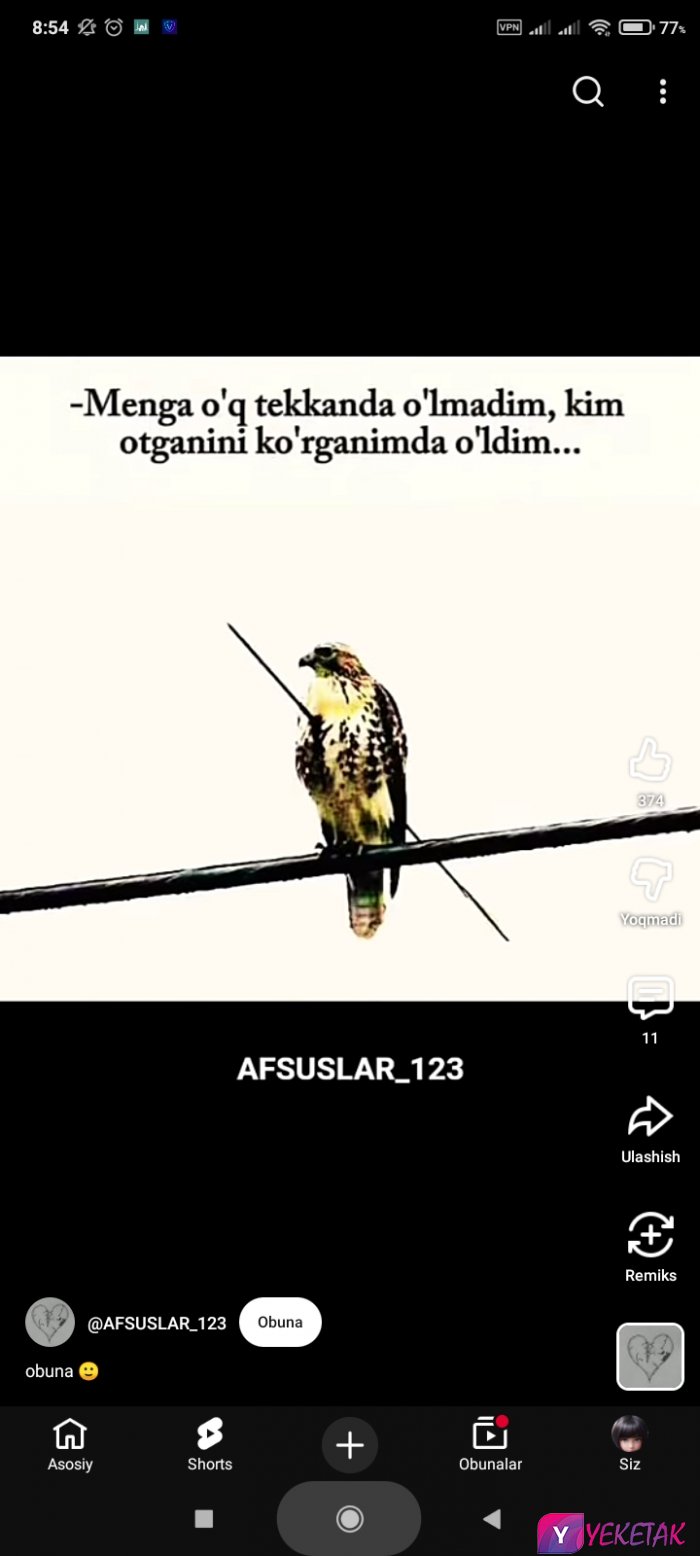The height and width of the screenshot is (1556, 700).
Task: Like this Short
Action: point(650,762)
